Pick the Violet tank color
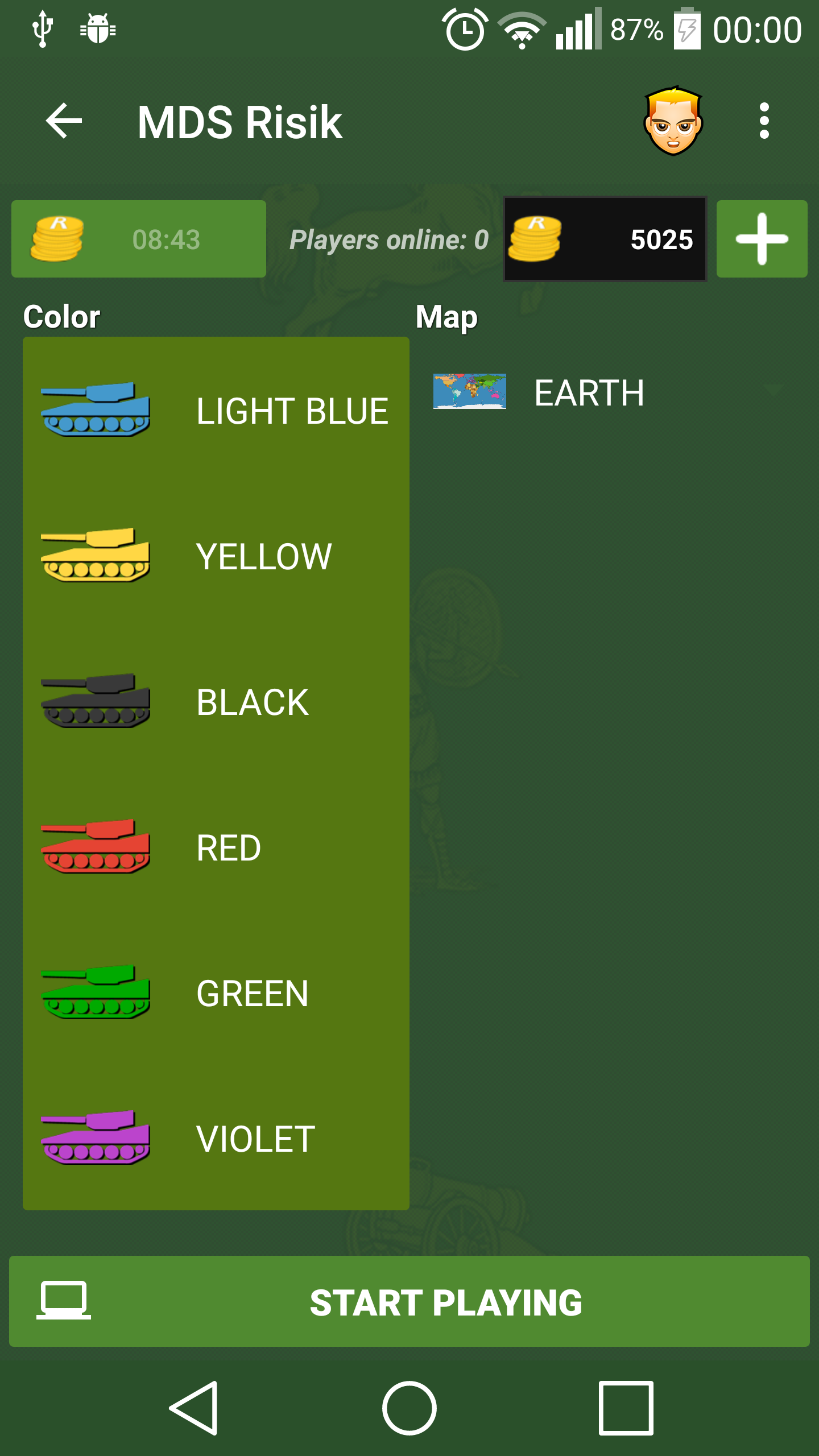The image size is (819, 1456). click(216, 1138)
